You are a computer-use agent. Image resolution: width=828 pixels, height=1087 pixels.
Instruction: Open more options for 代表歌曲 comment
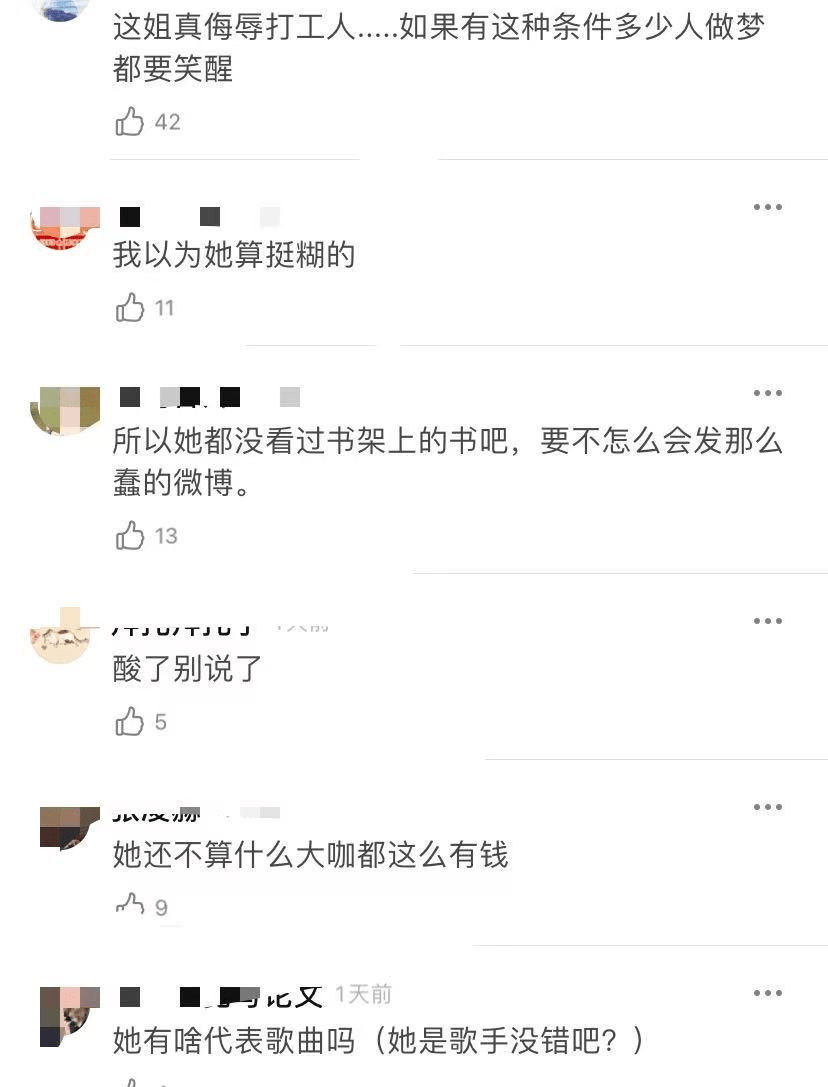pos(767,993)
